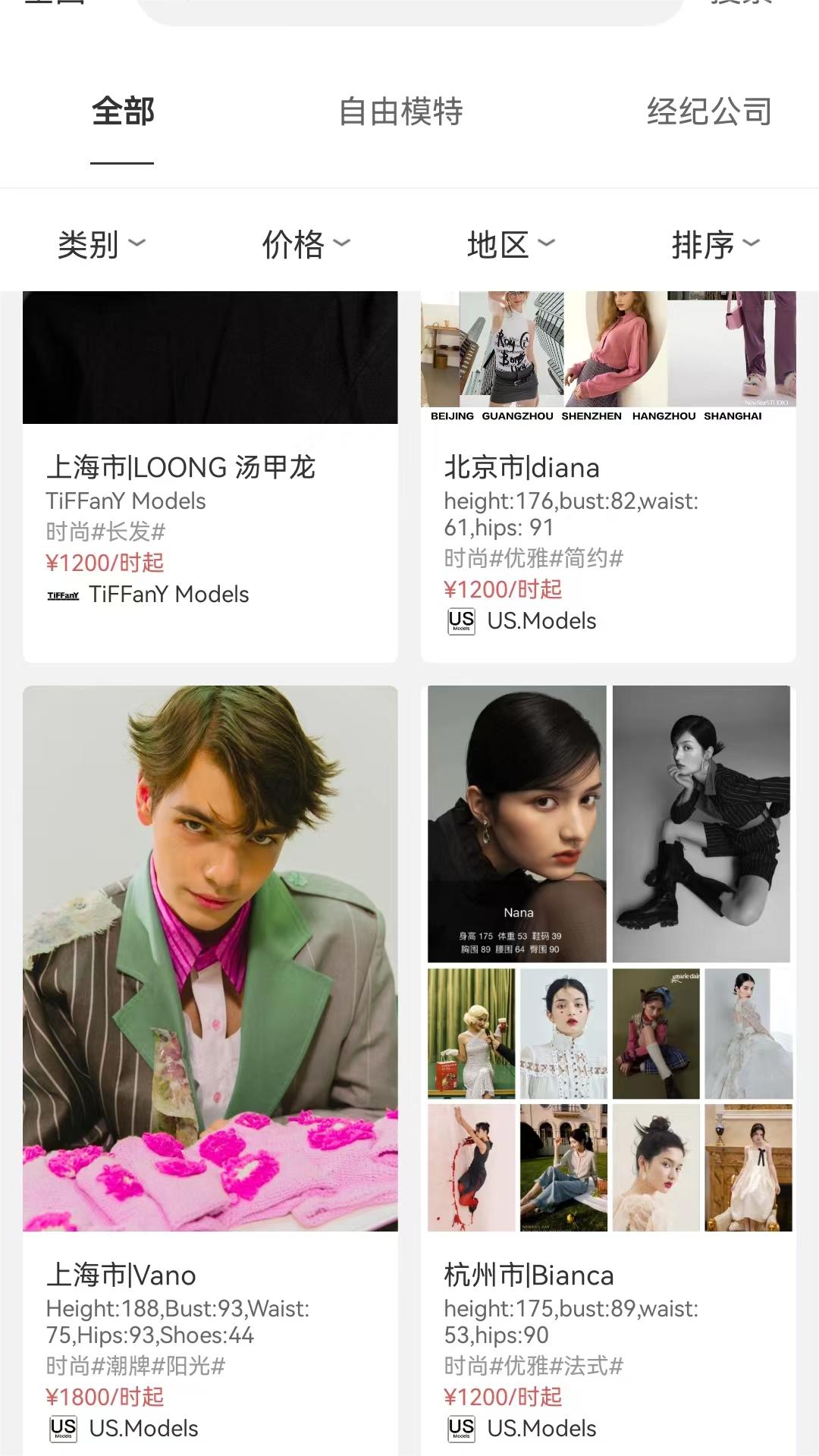Switch to the 经纪公司 tab
Image resolution: width=819 pixels, height=1456 pixels.
click(x=709, y=112)
